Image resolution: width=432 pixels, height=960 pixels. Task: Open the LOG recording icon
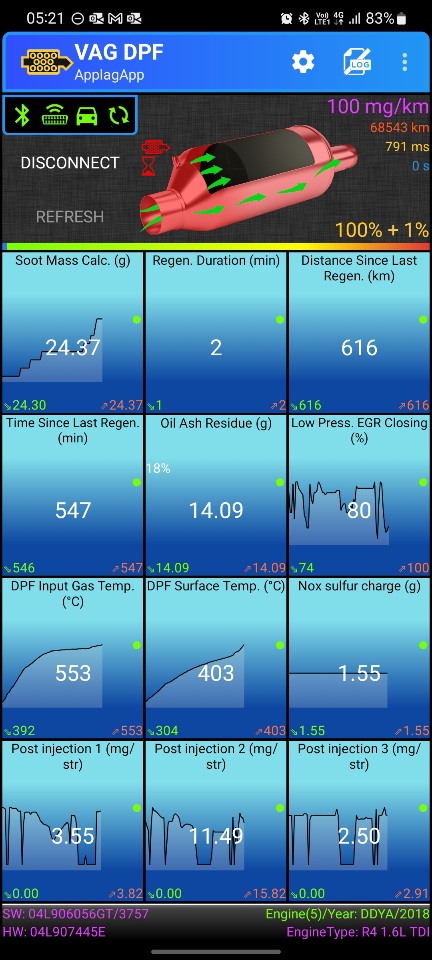[357, 62]
